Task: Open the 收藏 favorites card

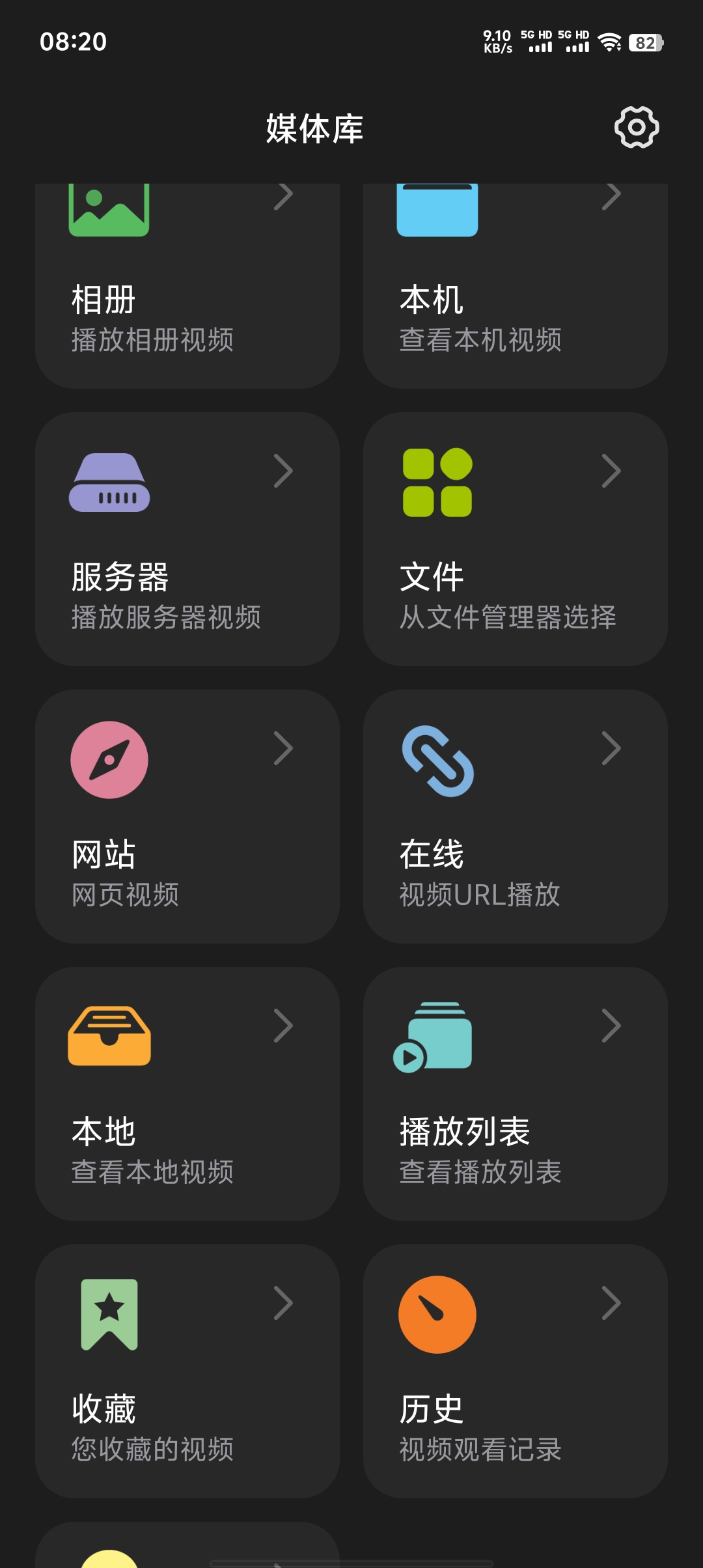Action: 187,1371
